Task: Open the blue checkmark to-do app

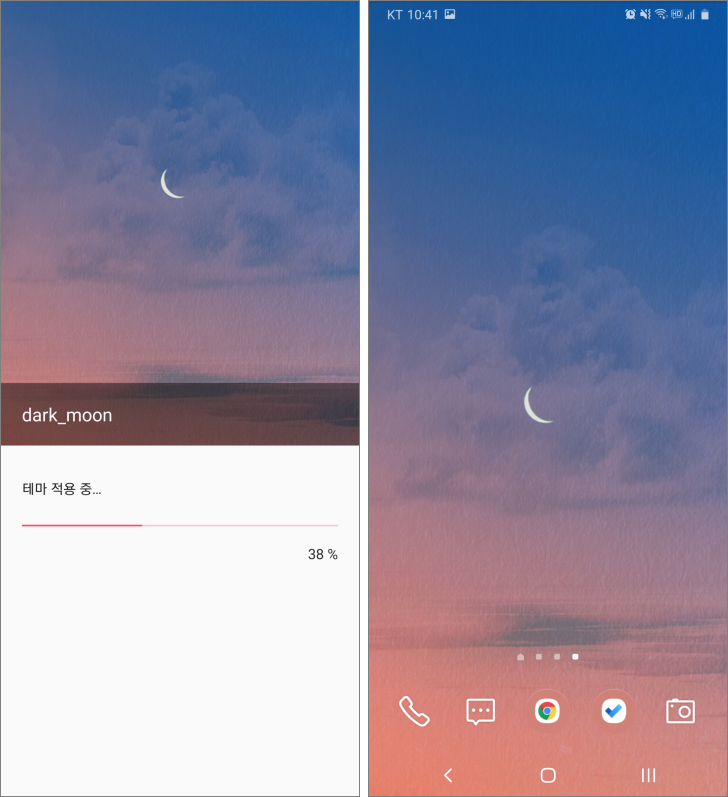Action: click(613, 711)
